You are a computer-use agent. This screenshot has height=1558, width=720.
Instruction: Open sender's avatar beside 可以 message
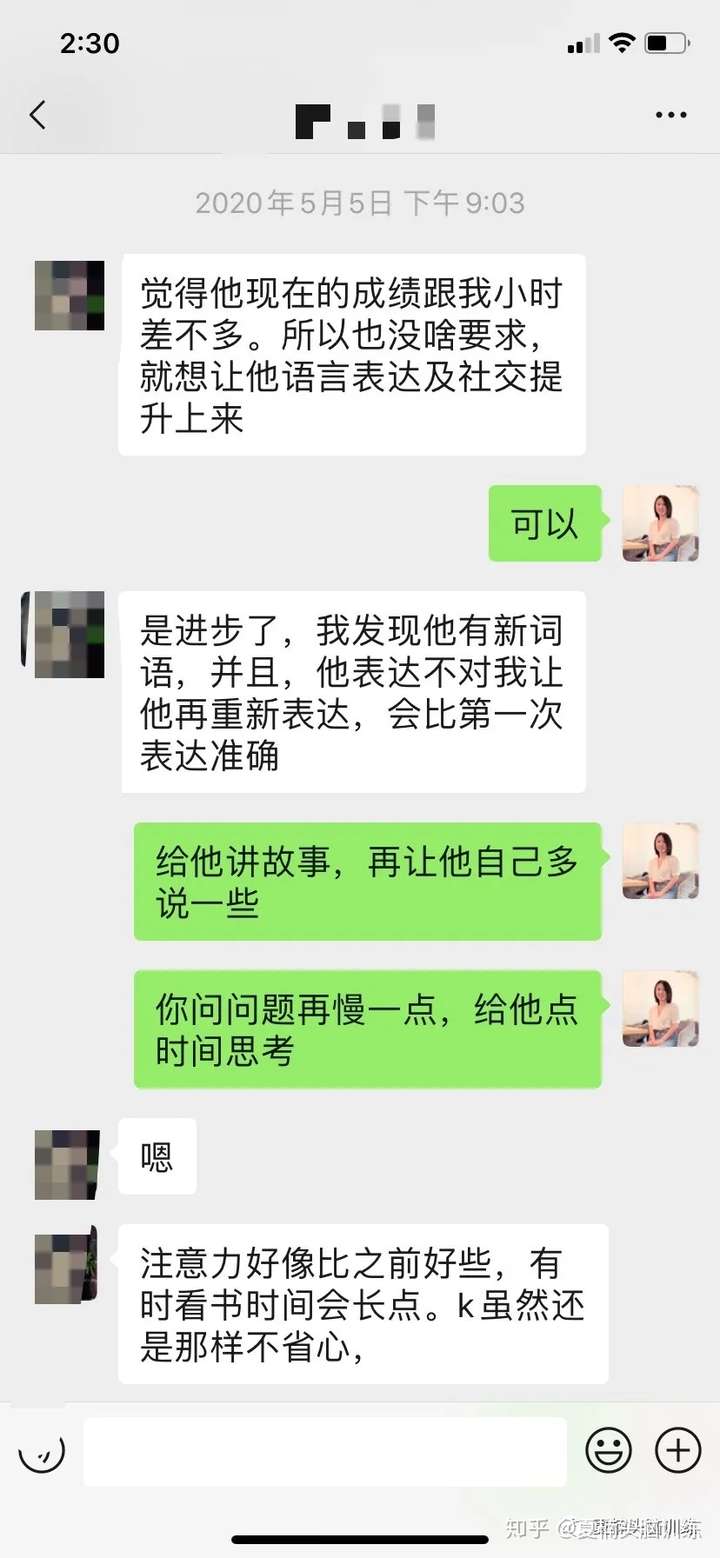coord(660,524)
